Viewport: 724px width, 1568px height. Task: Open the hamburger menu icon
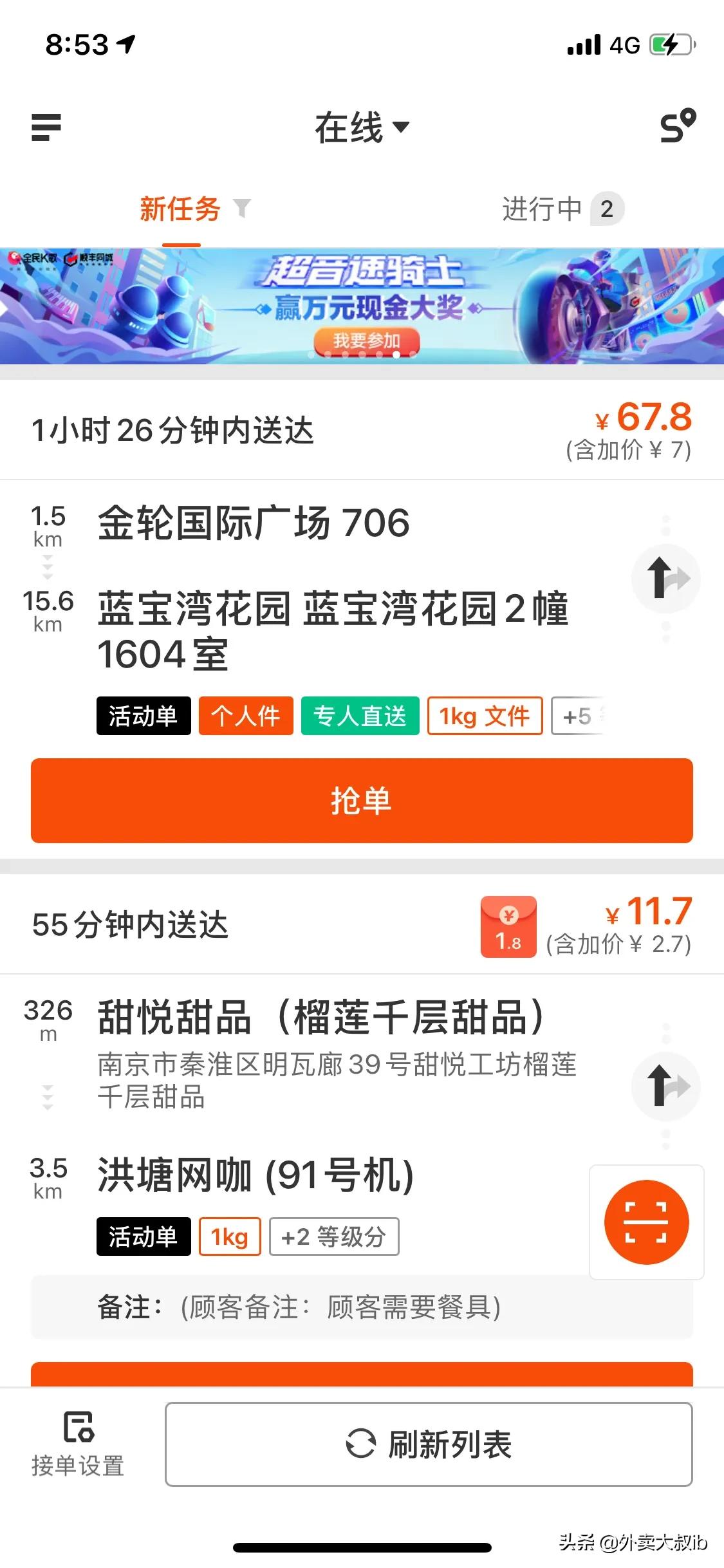(45, 126)
